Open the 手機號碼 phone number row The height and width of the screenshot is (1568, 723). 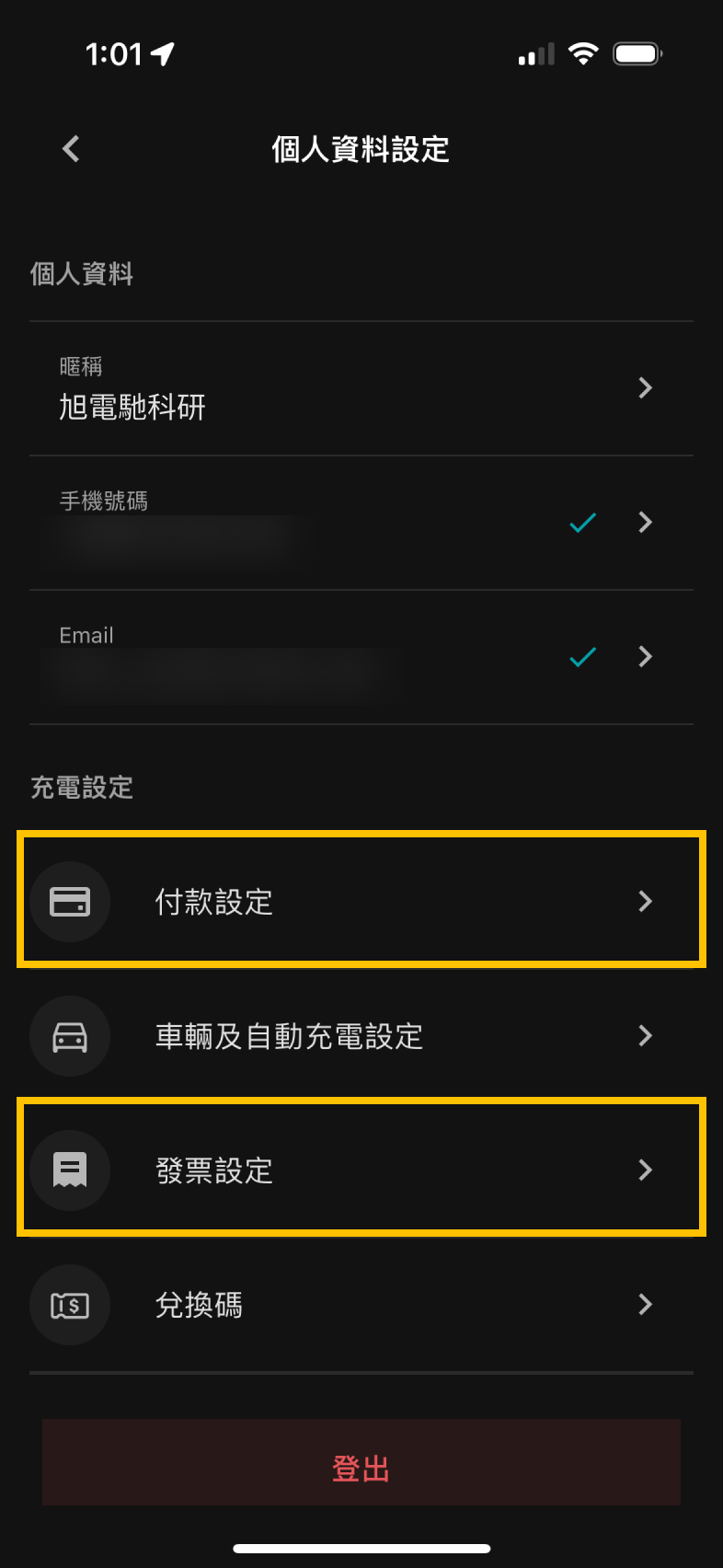361,523
